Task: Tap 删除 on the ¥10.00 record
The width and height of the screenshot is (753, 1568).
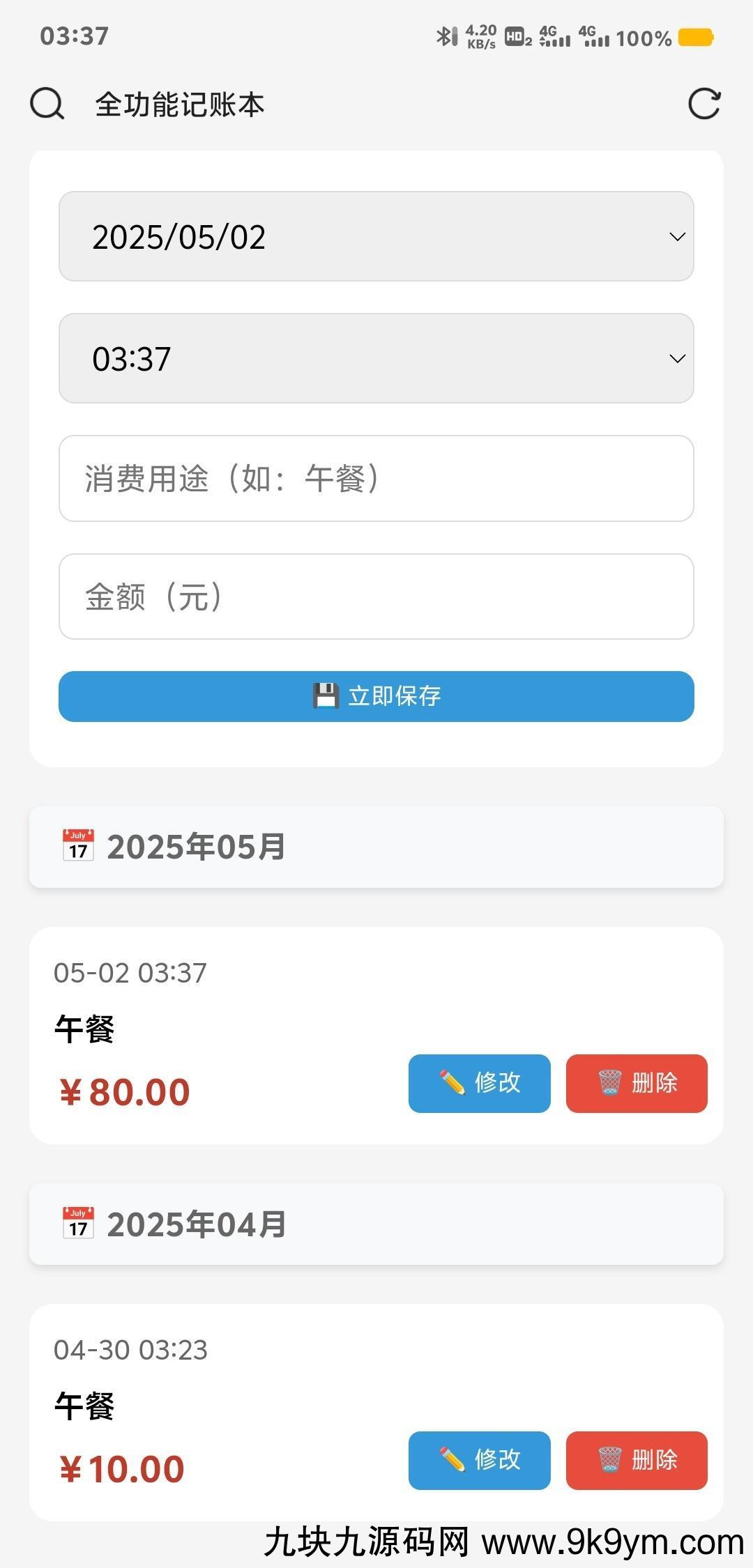Action: click(637, 1460)
